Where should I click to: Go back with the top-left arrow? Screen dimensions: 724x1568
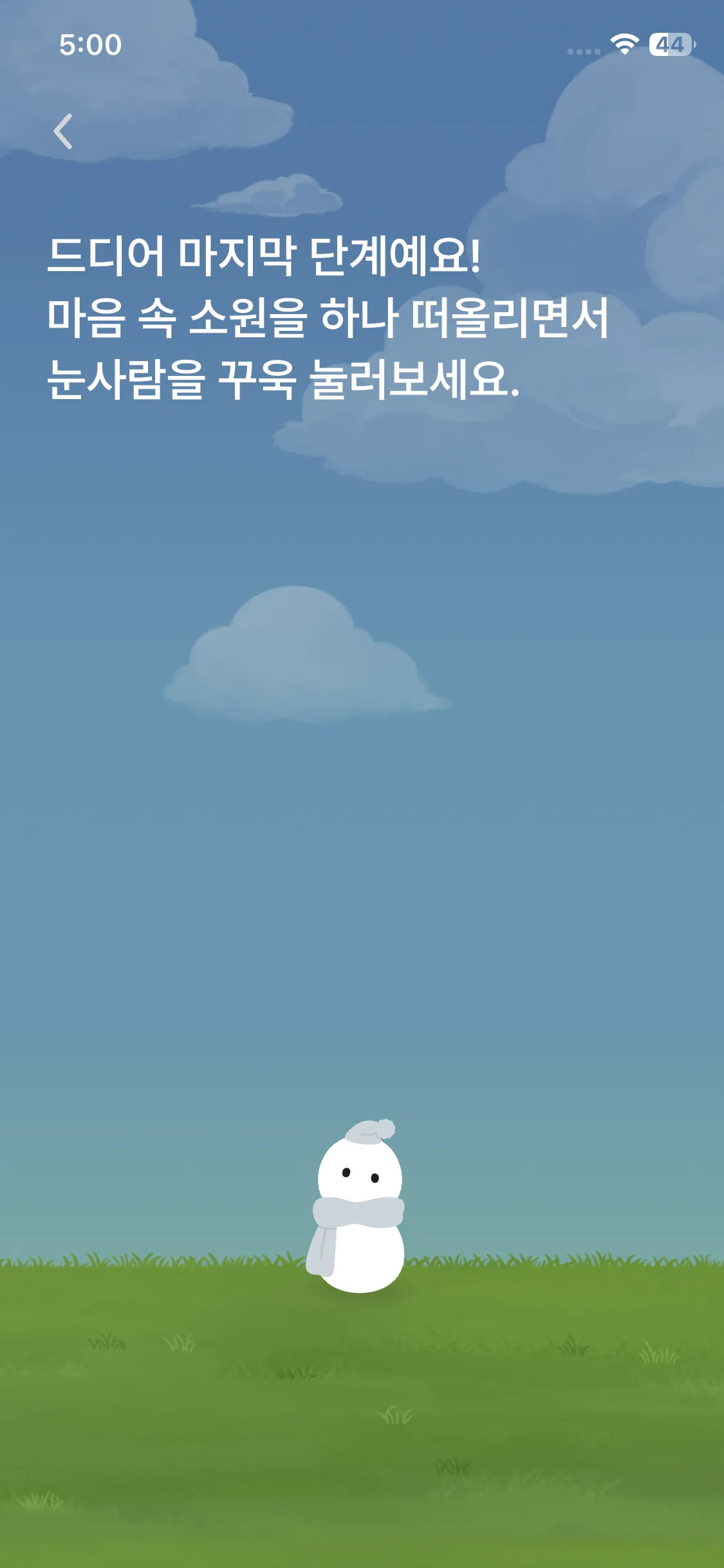tap(62, 131)
